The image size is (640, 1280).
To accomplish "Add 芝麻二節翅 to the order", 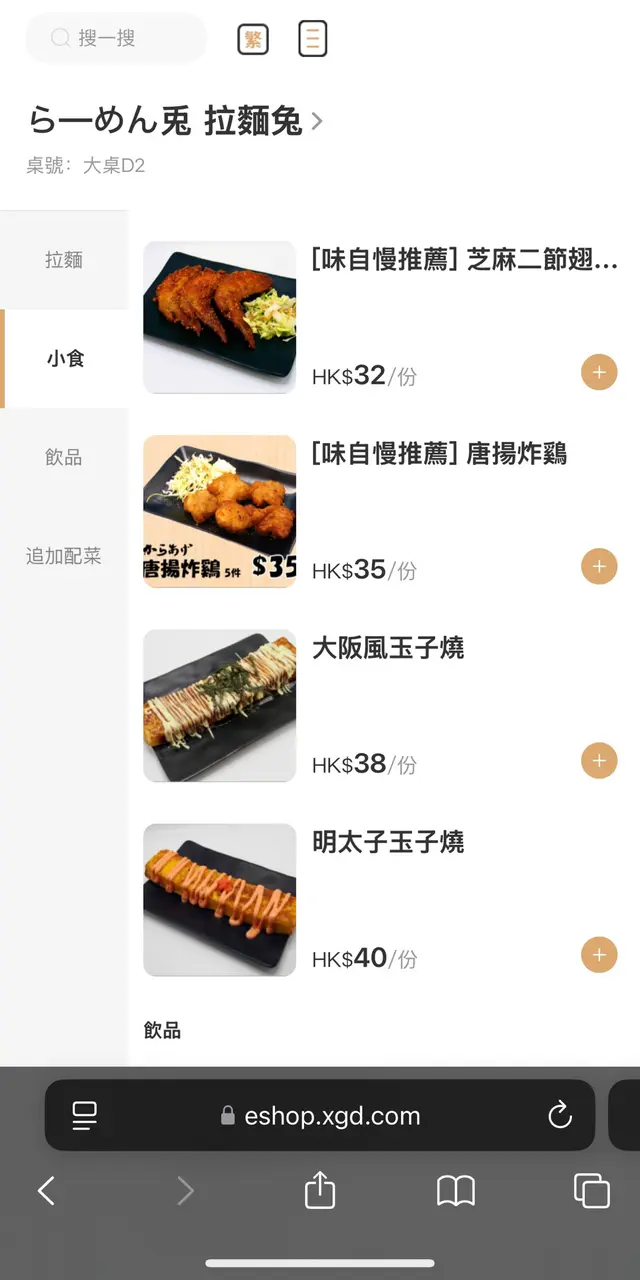I will pyautogui.click(x=599, y=373).
